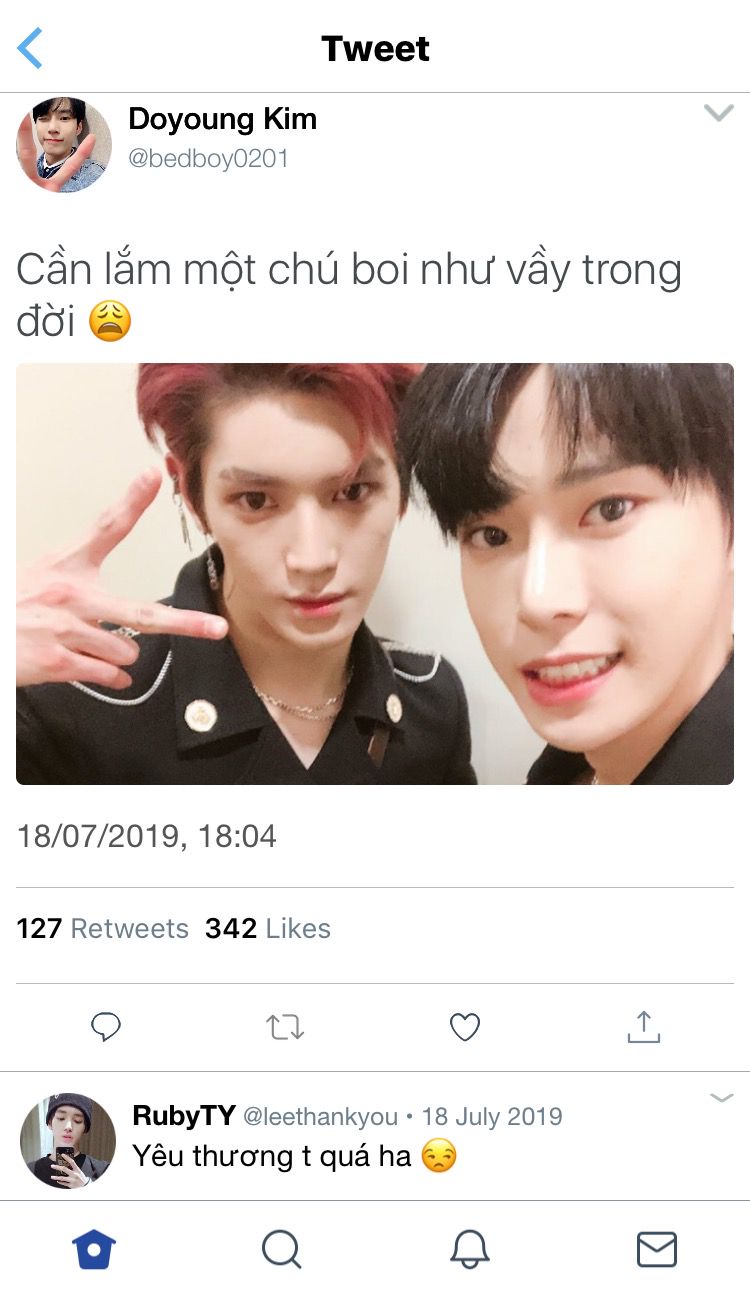View the 342 Likes list
The width and height of the screenshot is (750, 1298).
tap(267, 928)
